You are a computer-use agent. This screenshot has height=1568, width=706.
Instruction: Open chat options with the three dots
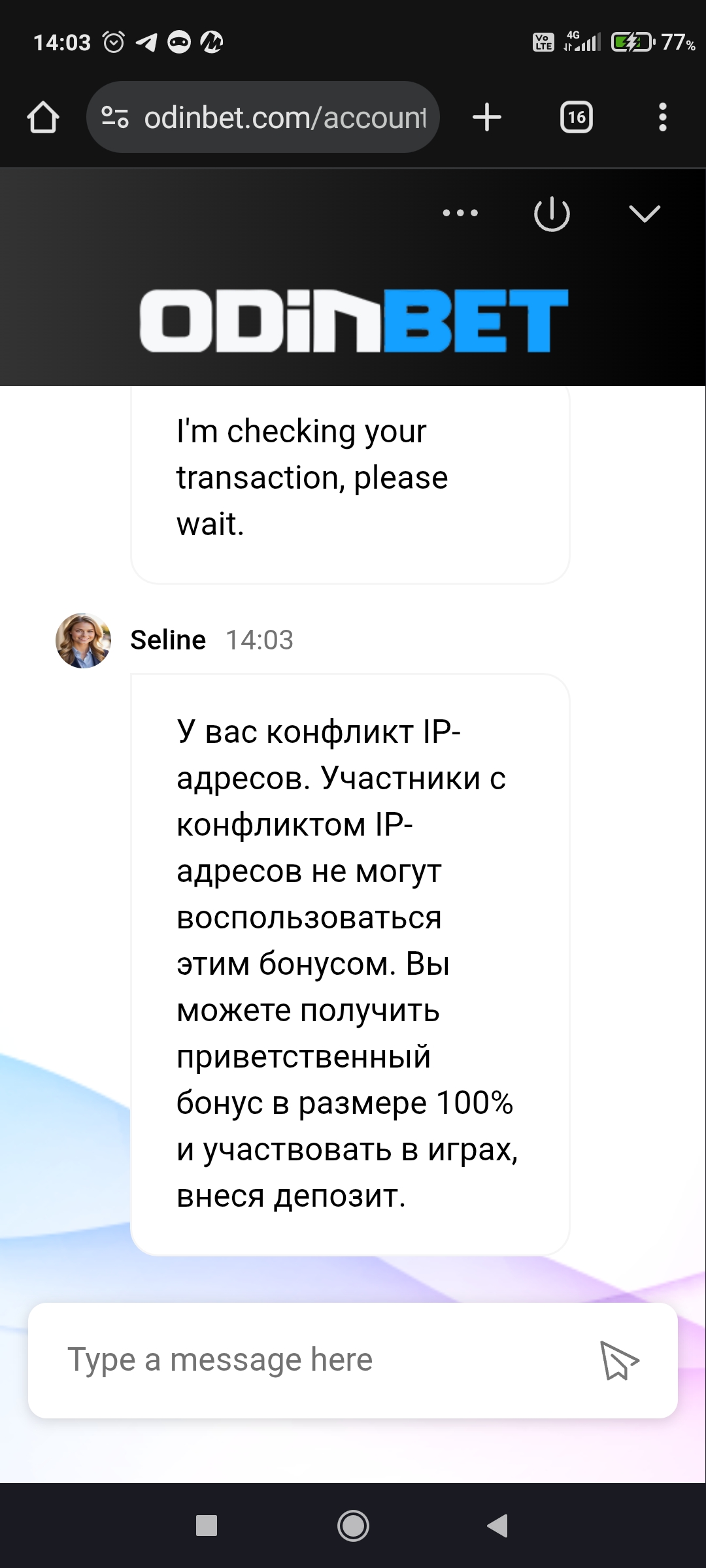(x=460, y=213)
